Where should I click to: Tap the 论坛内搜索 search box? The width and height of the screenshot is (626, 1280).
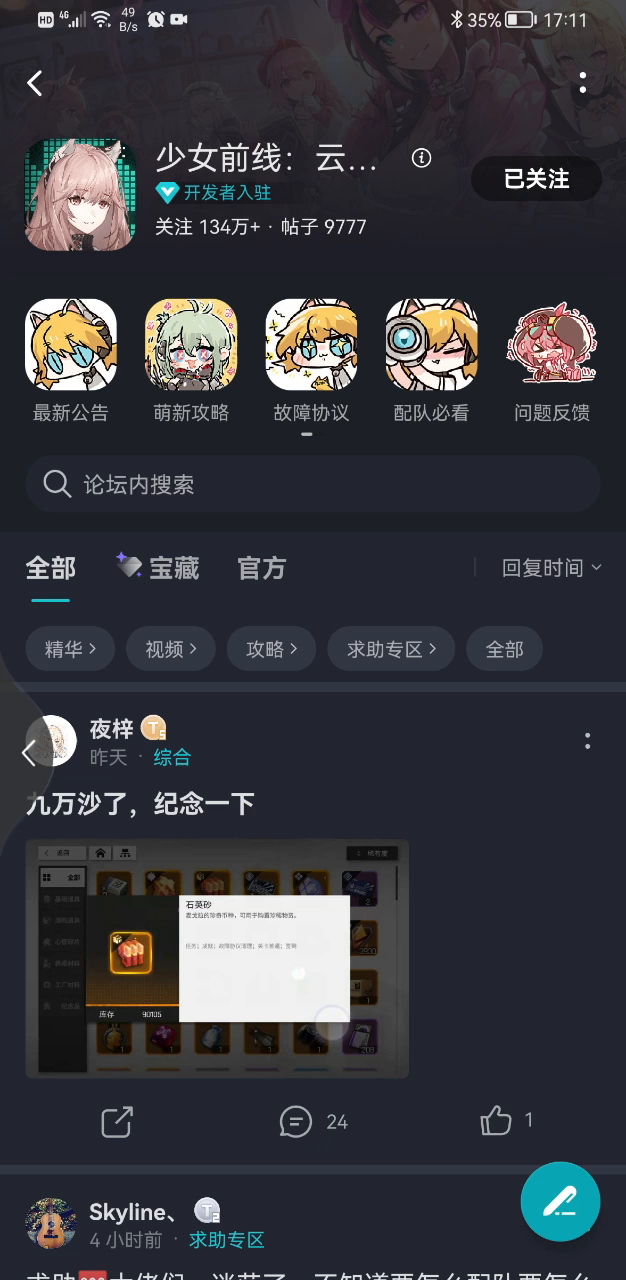[x=312, y=485]
